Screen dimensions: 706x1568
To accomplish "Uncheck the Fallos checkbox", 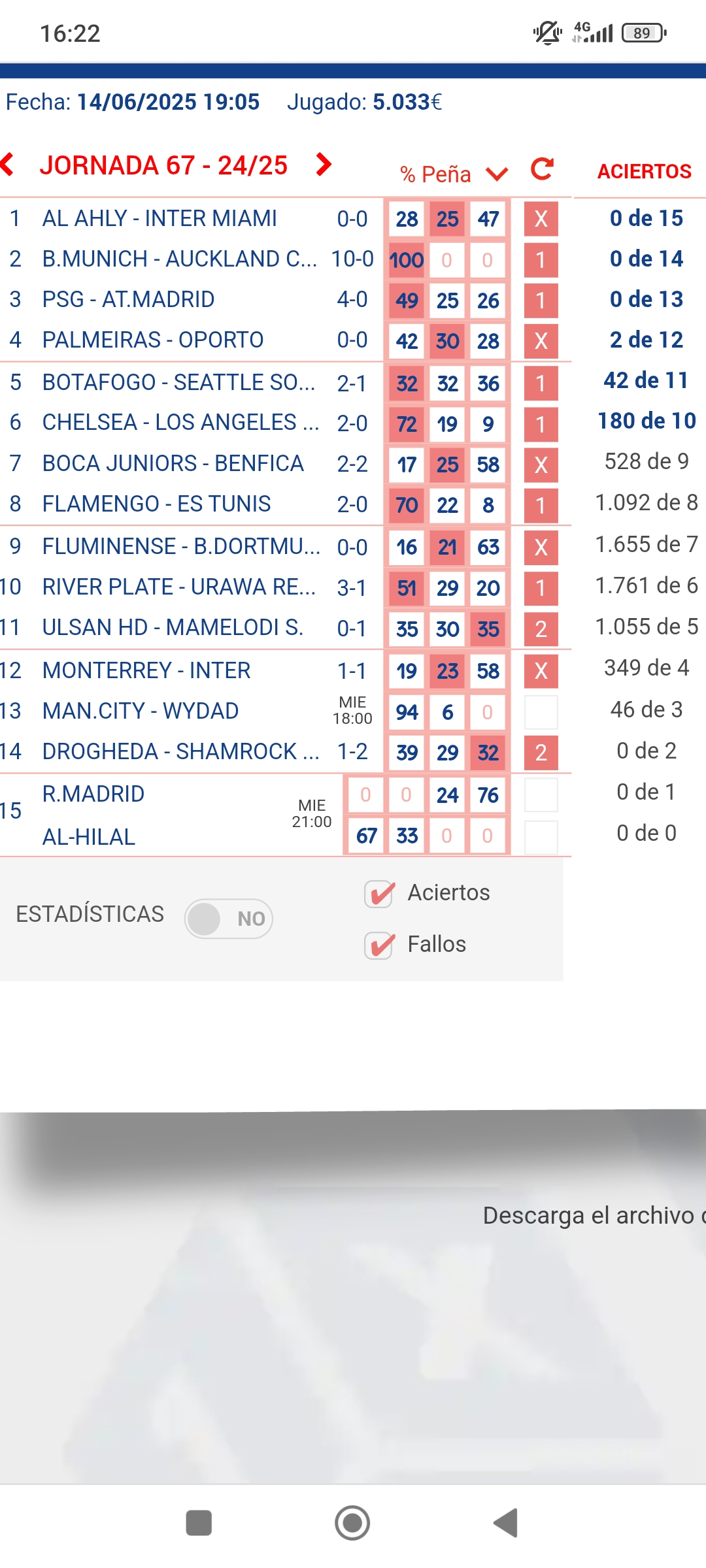I will pyautogui.click(x=379, y=945).
